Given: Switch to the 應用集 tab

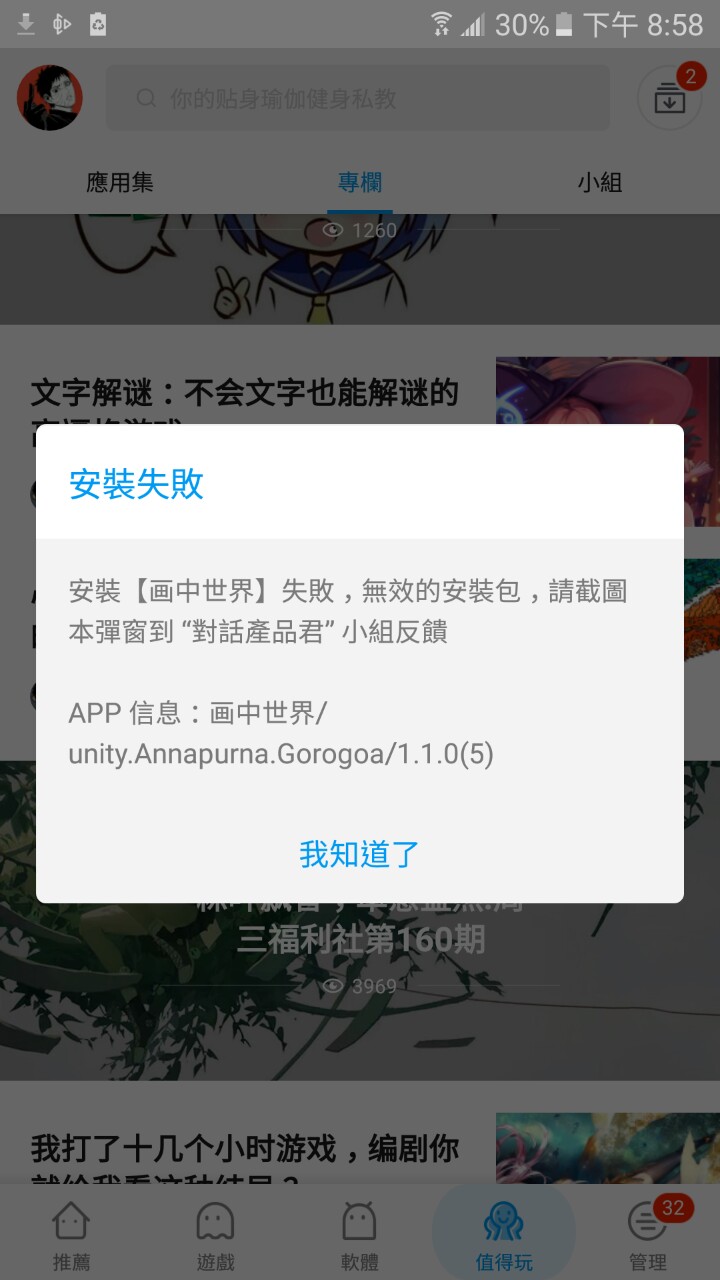Looking at the screenshot, I should pos(120,182).
